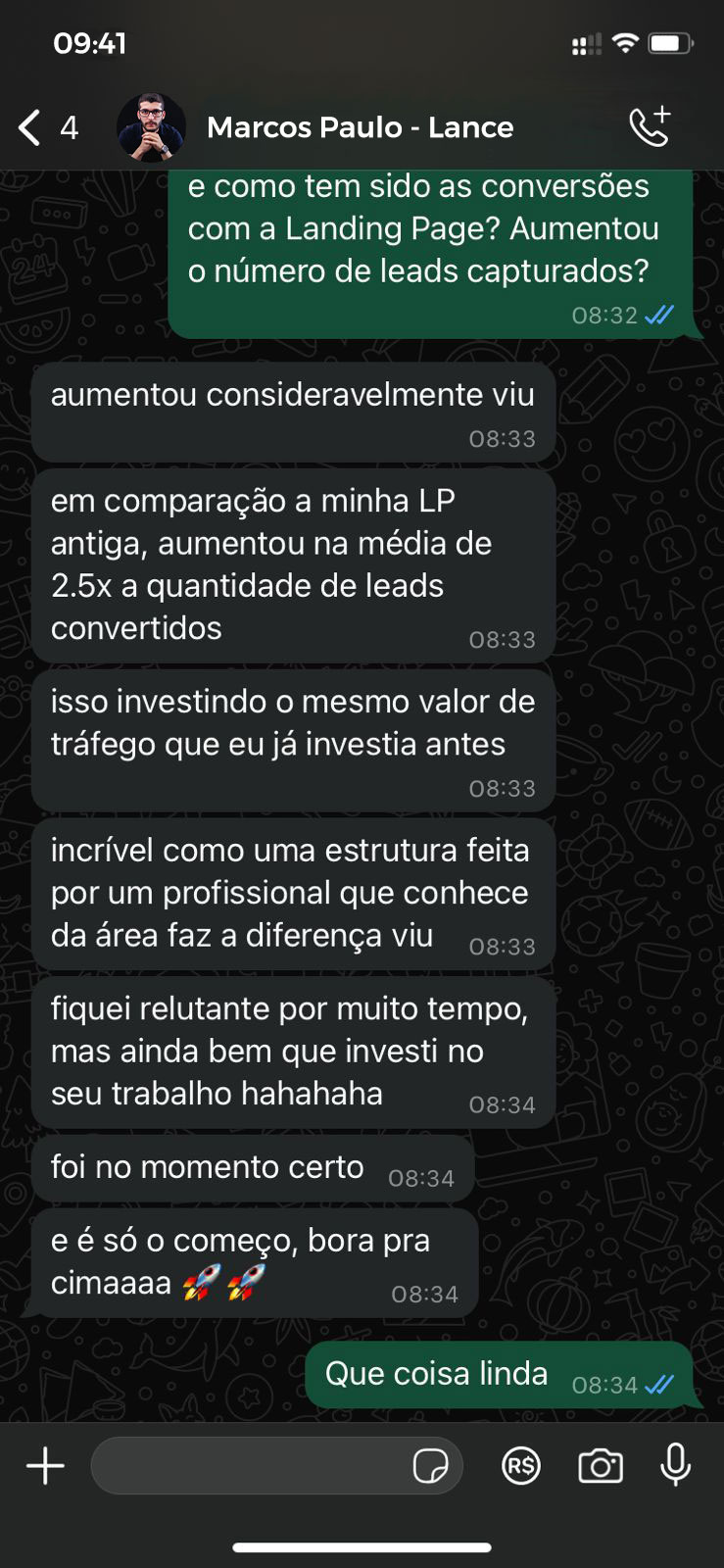This screenshot has width=724, height=1568.
Task: Open the sticker picker
Action: pos(430,1466)
